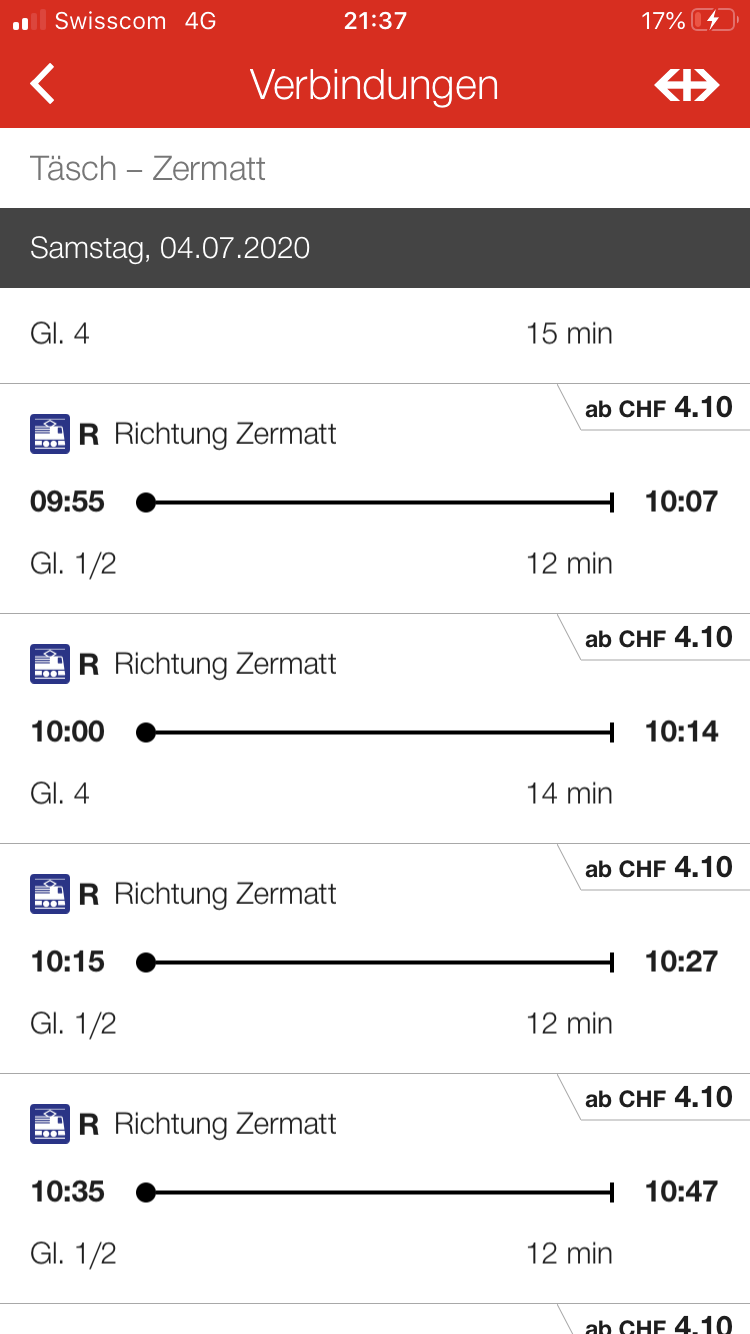This screenshot has height=1334, width=750.
Task: Open the 09:55 to 10:07 Zermatt connection
Action: tap(375, 500)
